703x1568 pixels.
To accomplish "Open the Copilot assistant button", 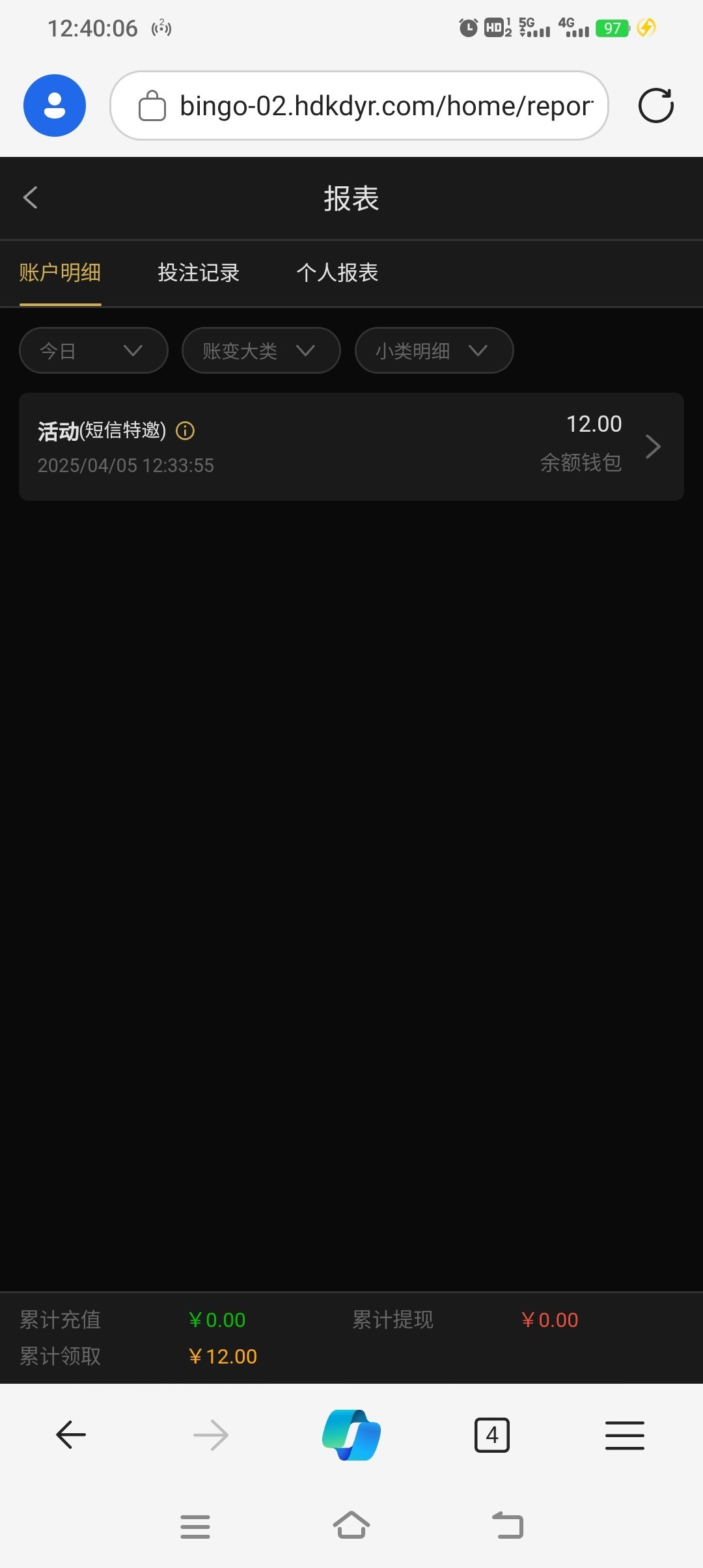I will (x=351, y=1435).
